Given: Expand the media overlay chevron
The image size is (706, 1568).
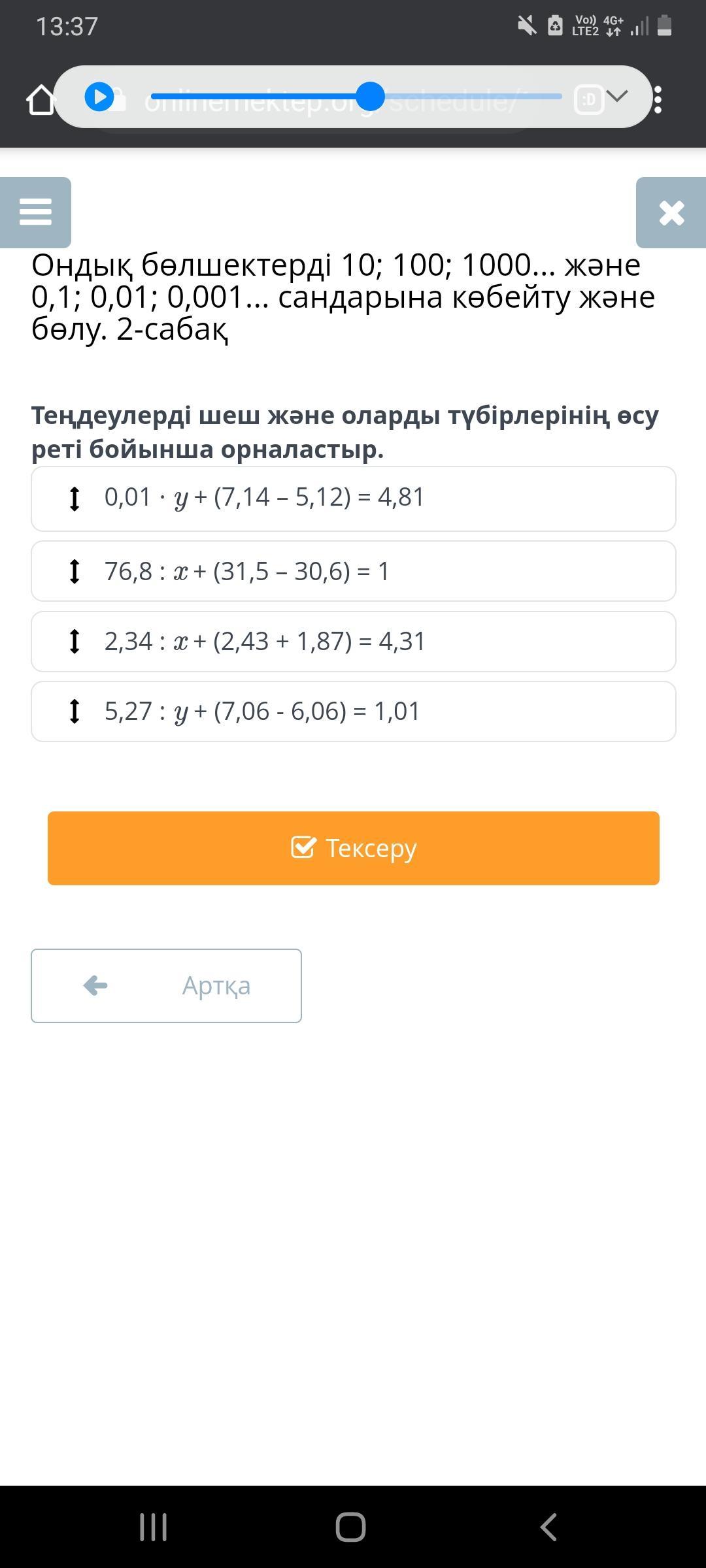Looking at the screenshot, I should 616,96.
